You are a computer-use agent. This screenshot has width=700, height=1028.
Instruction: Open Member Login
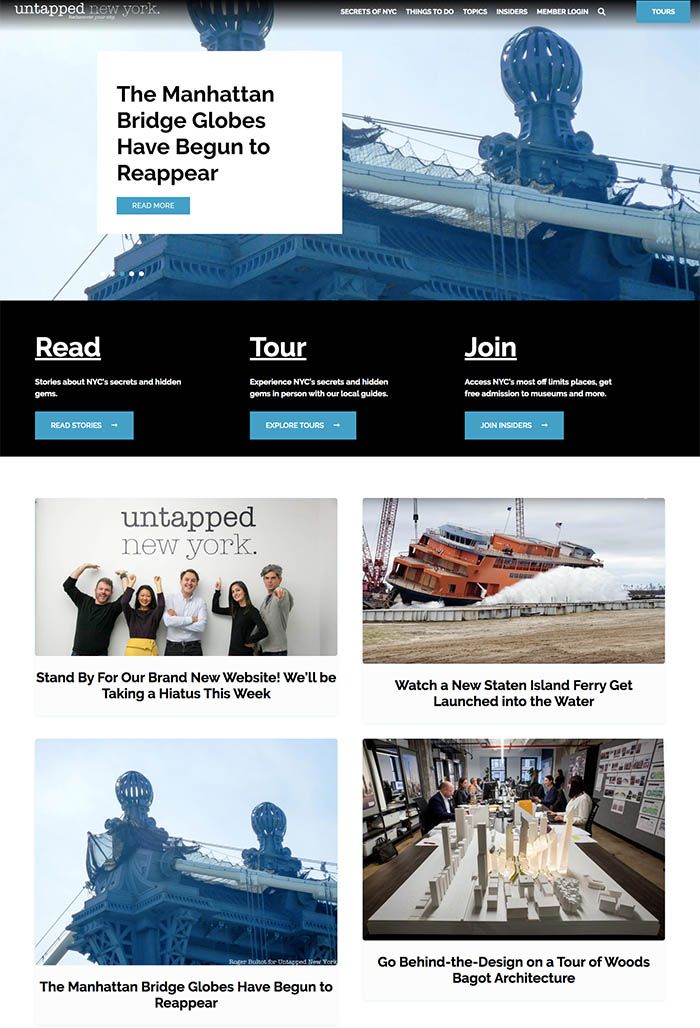coord(562,12)
